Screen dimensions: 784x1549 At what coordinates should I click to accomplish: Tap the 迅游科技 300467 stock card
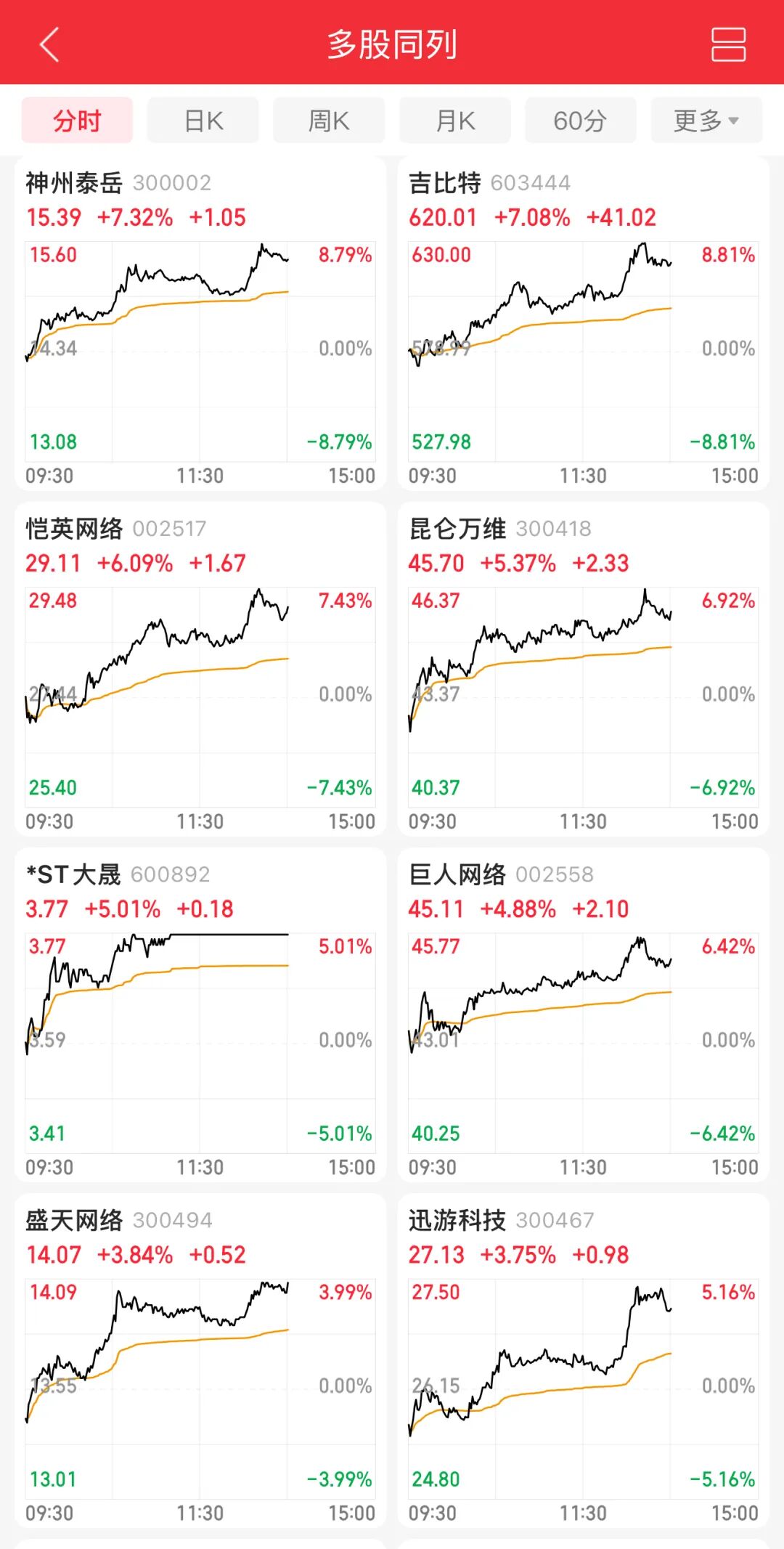583,1361
